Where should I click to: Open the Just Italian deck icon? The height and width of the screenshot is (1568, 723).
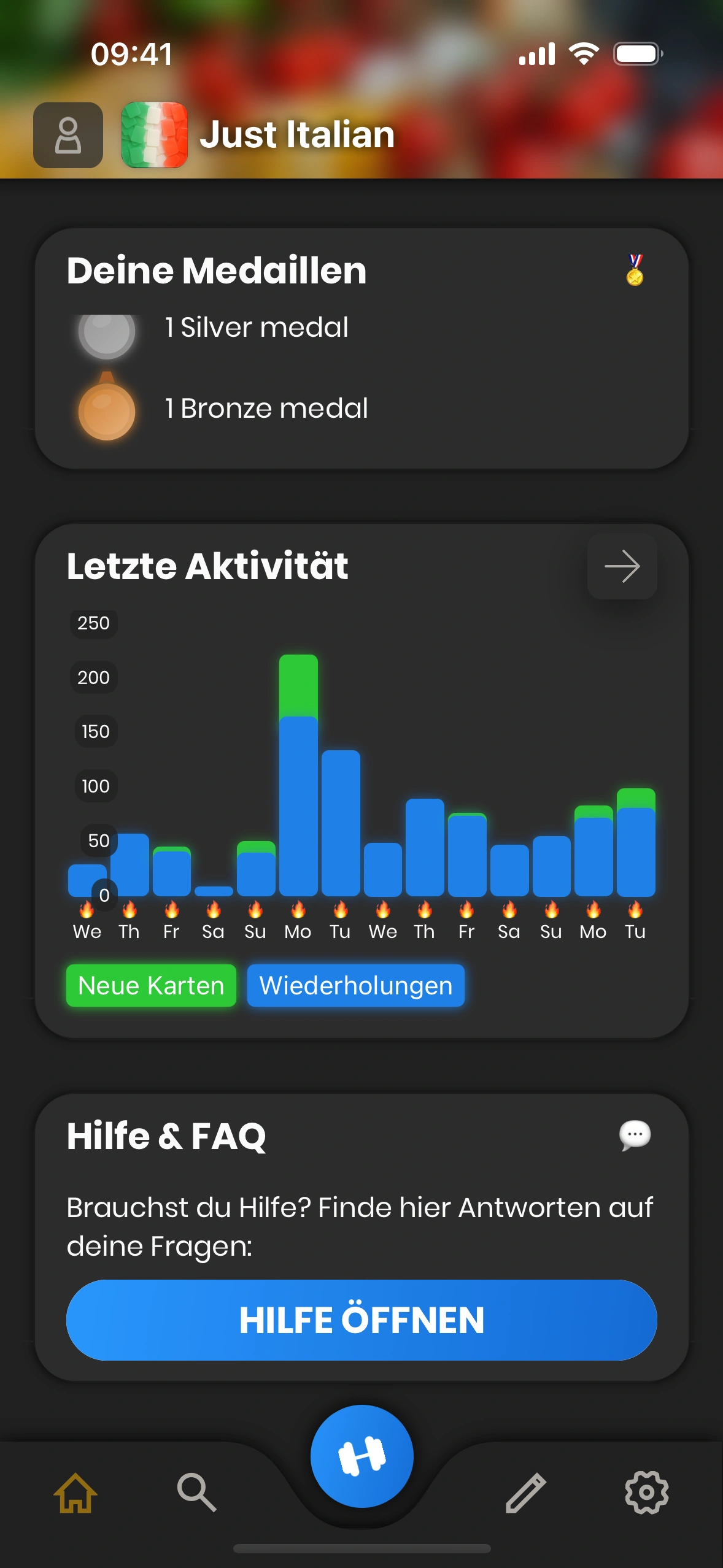pos(155,135)
